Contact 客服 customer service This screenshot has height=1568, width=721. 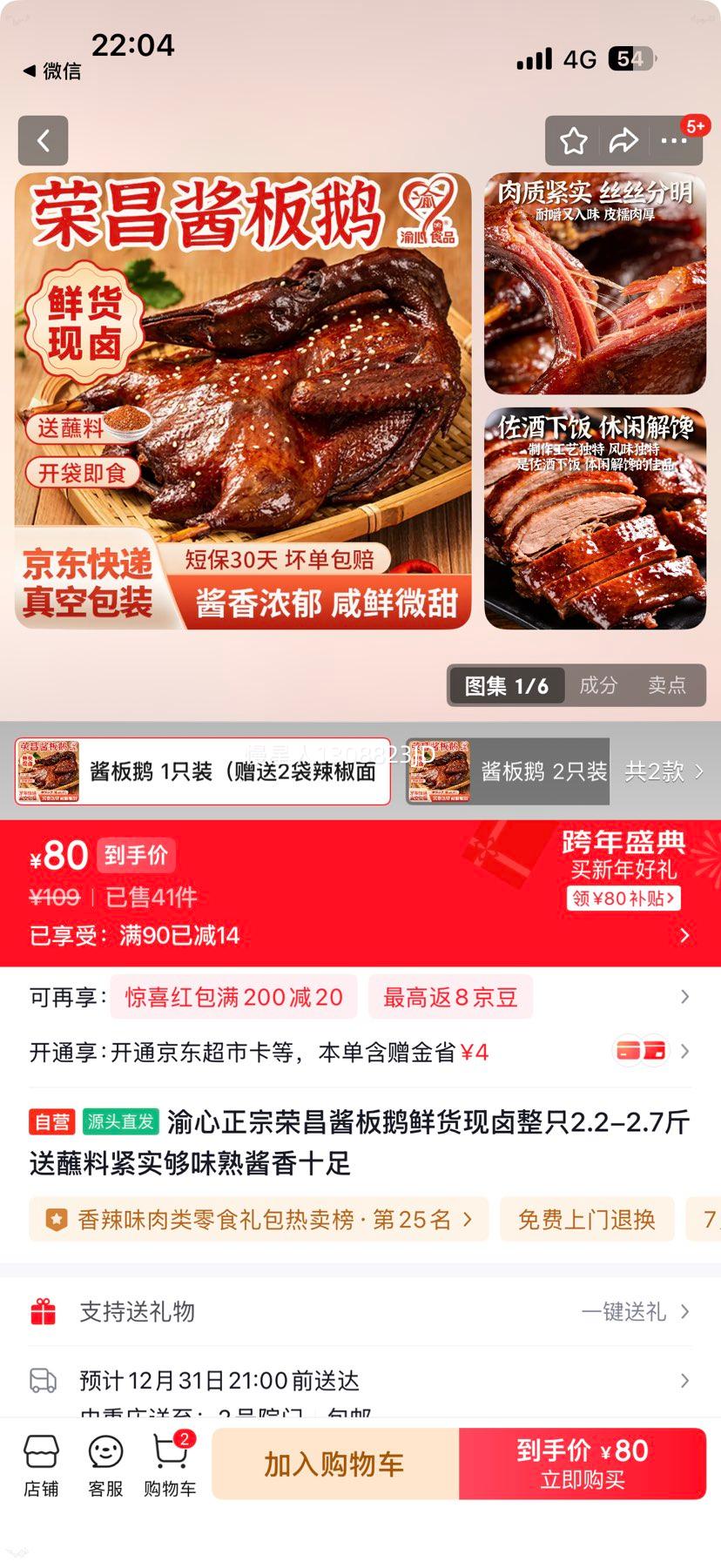click(104, 1464)
